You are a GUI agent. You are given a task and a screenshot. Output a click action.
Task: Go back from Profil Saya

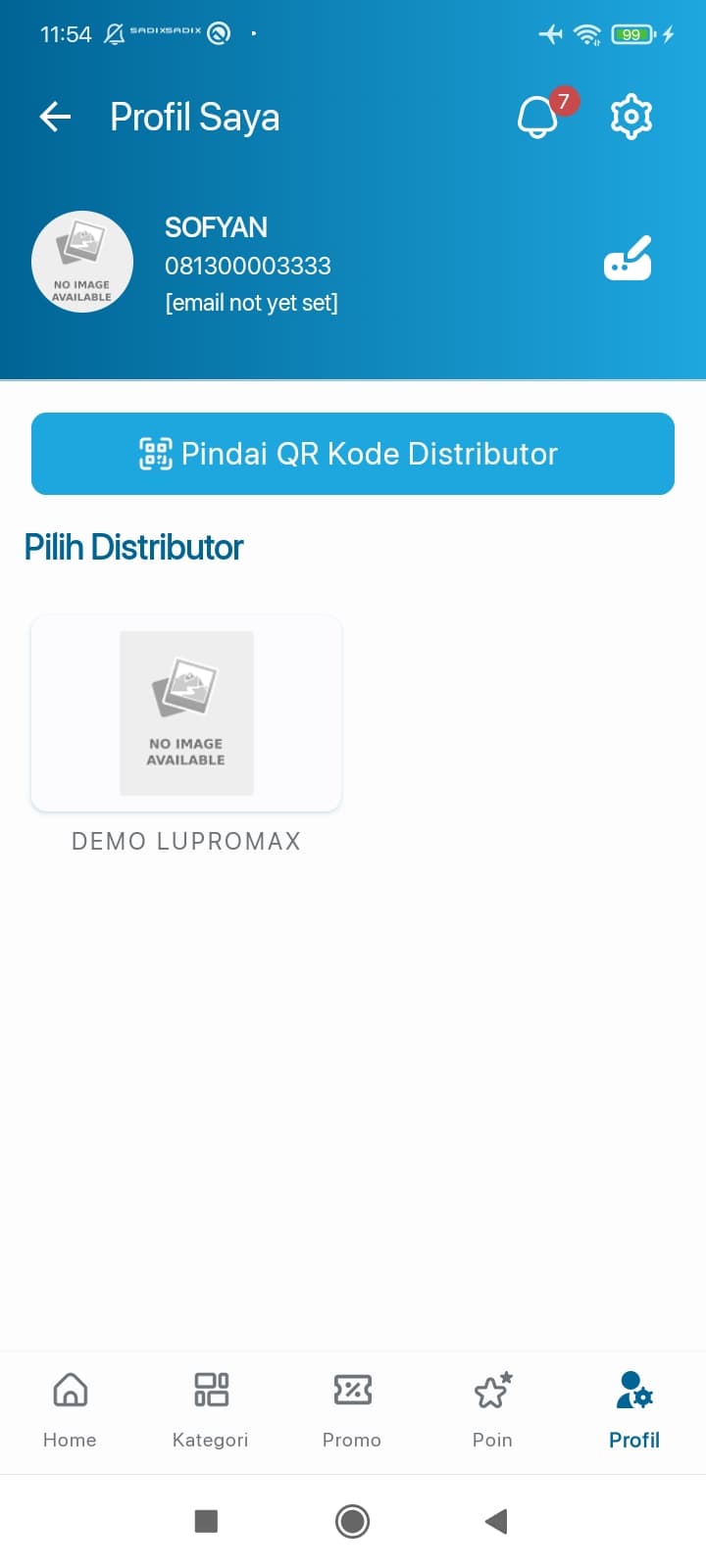[56, 118]
